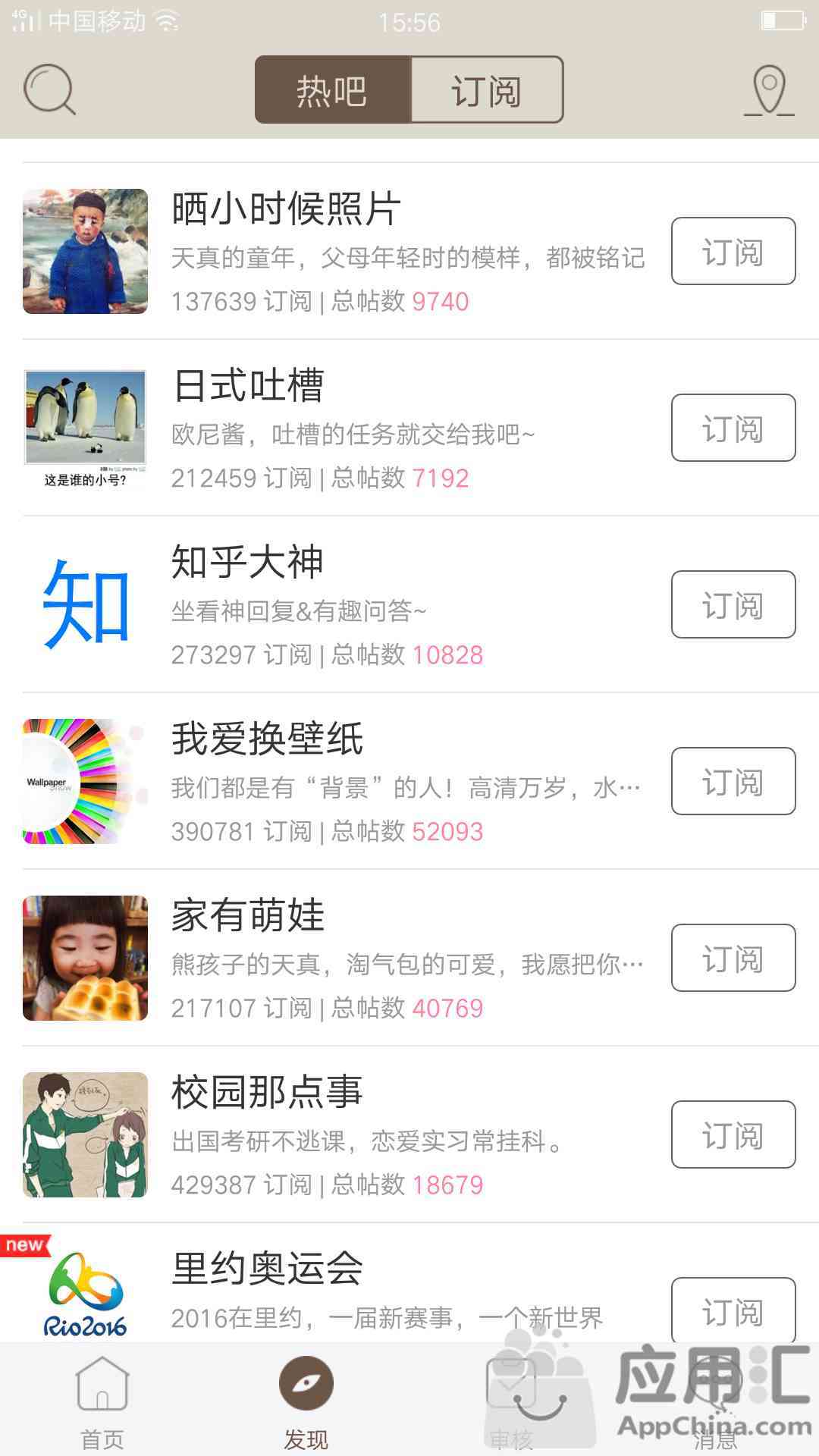Select the 热吧 top tab
The image size is (819, 1456).
[333, 90]
